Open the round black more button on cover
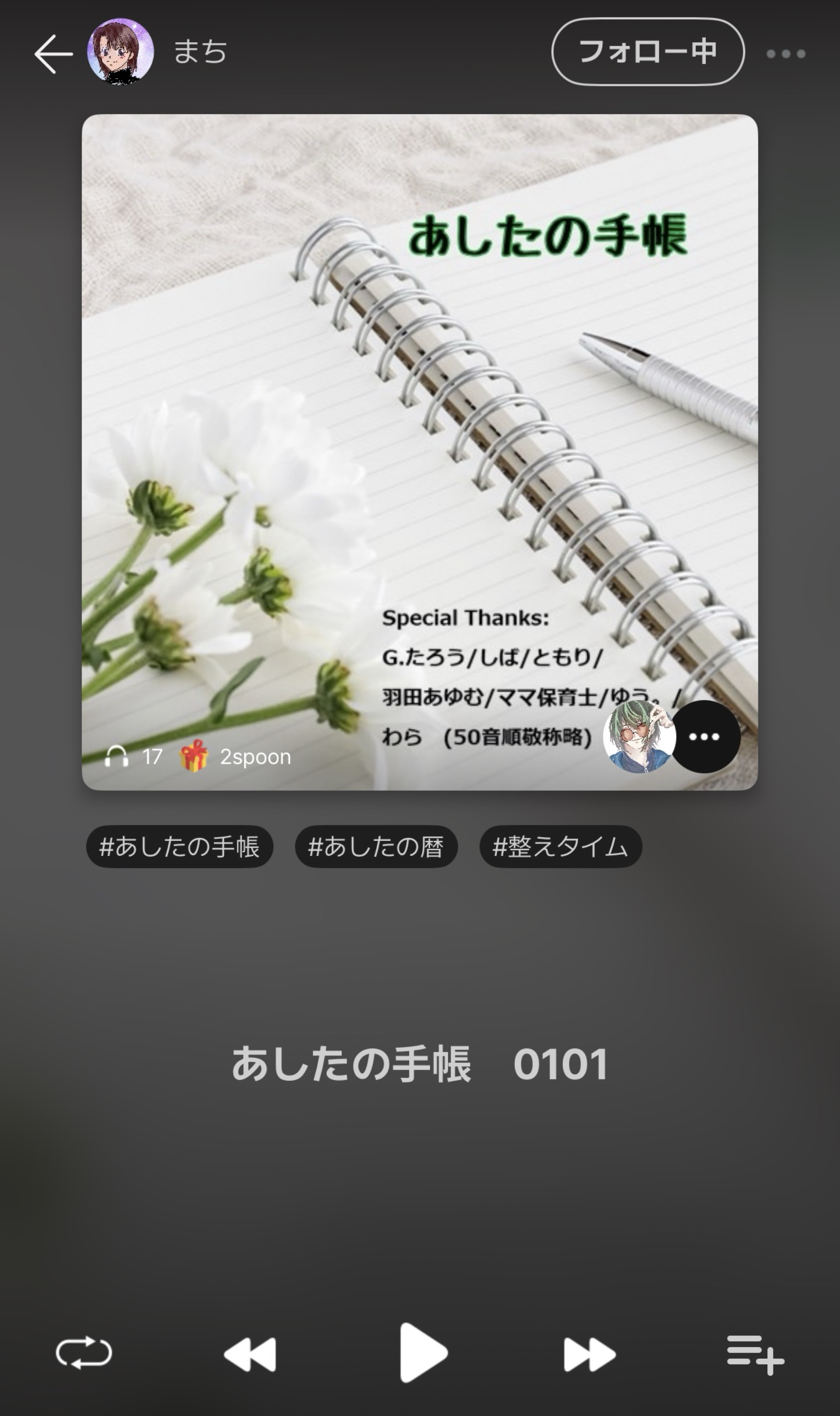The image size is (840, 1416). click(x=704, y=737)
